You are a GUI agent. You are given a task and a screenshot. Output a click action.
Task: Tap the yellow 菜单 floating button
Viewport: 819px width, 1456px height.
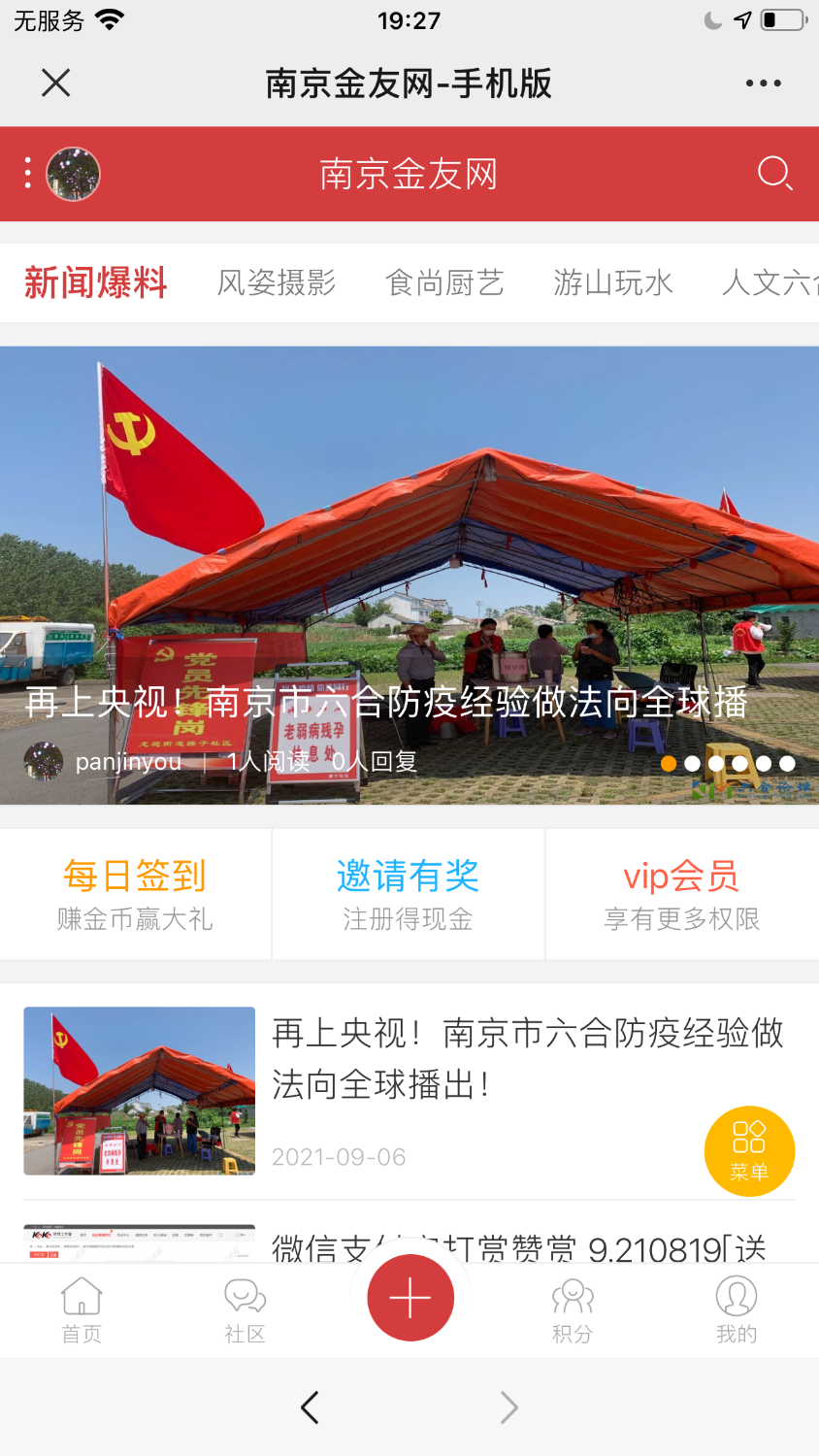coord(749,1151)
